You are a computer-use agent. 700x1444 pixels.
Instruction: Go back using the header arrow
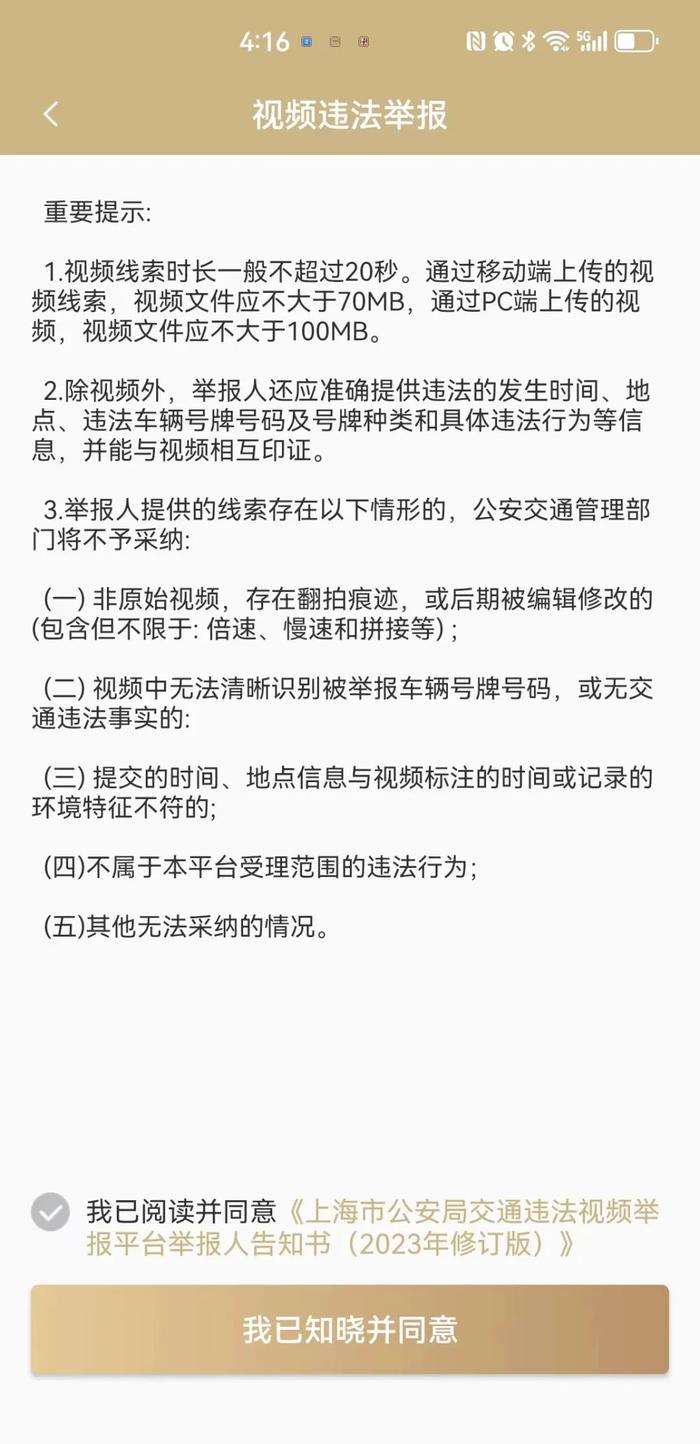[x=51, y=114]
